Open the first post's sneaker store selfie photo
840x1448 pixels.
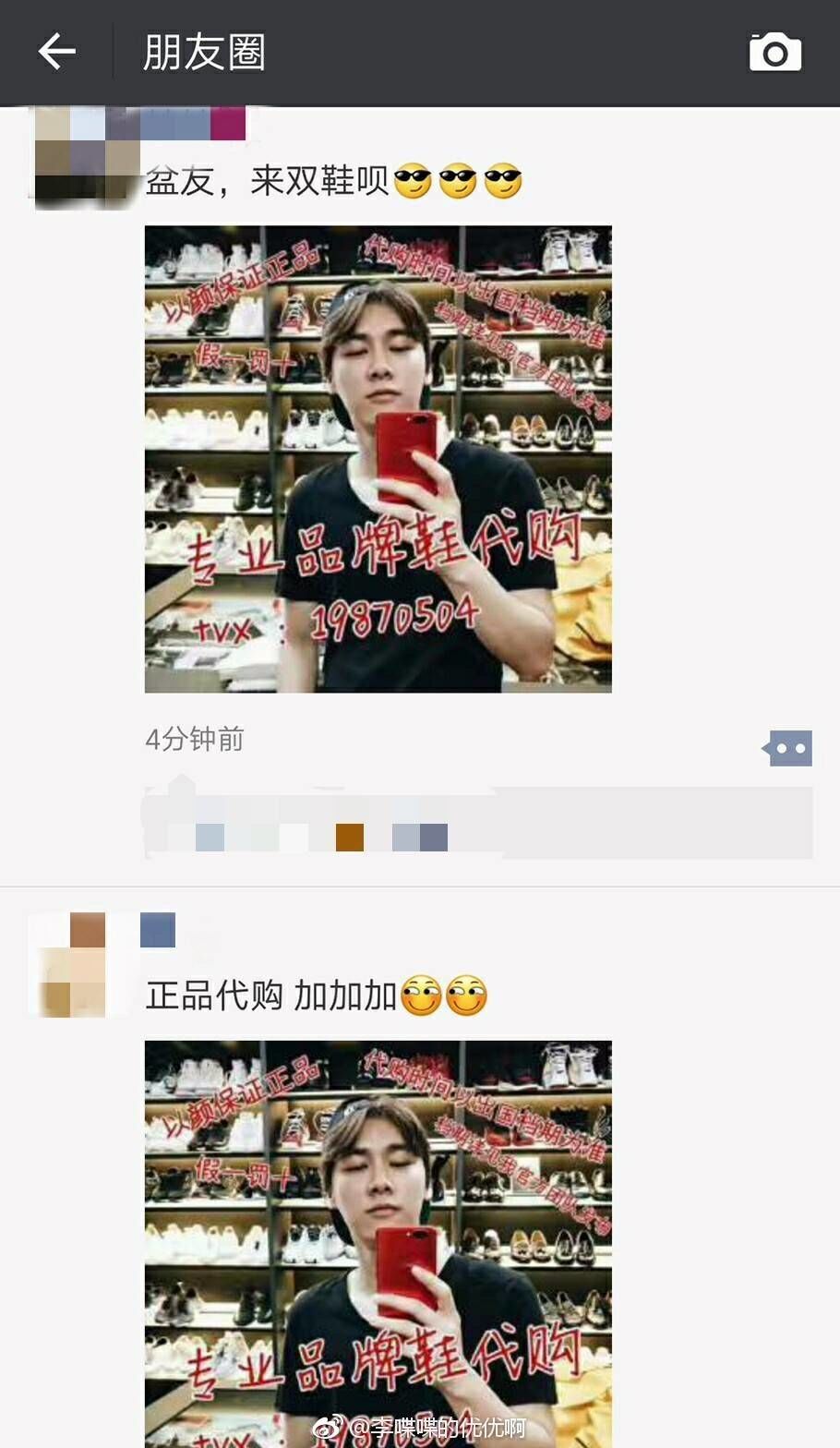click(378, 457)
